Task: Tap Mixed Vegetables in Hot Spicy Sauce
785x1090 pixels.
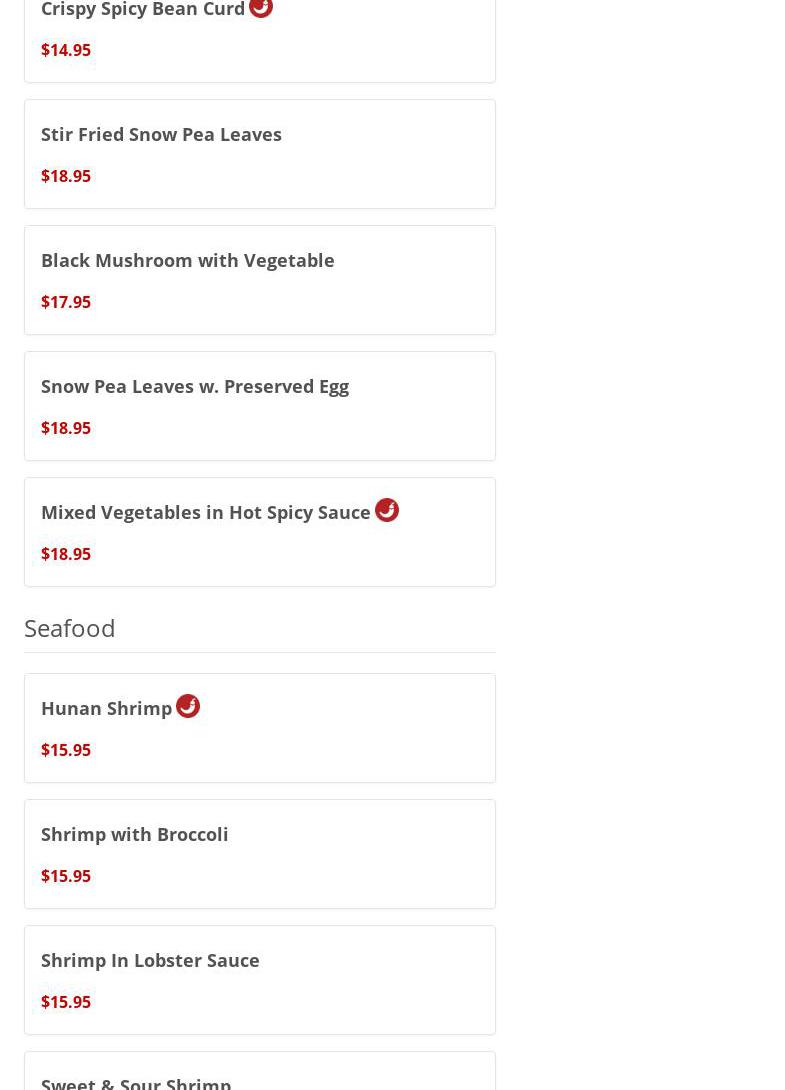Action: coord(260,532)
